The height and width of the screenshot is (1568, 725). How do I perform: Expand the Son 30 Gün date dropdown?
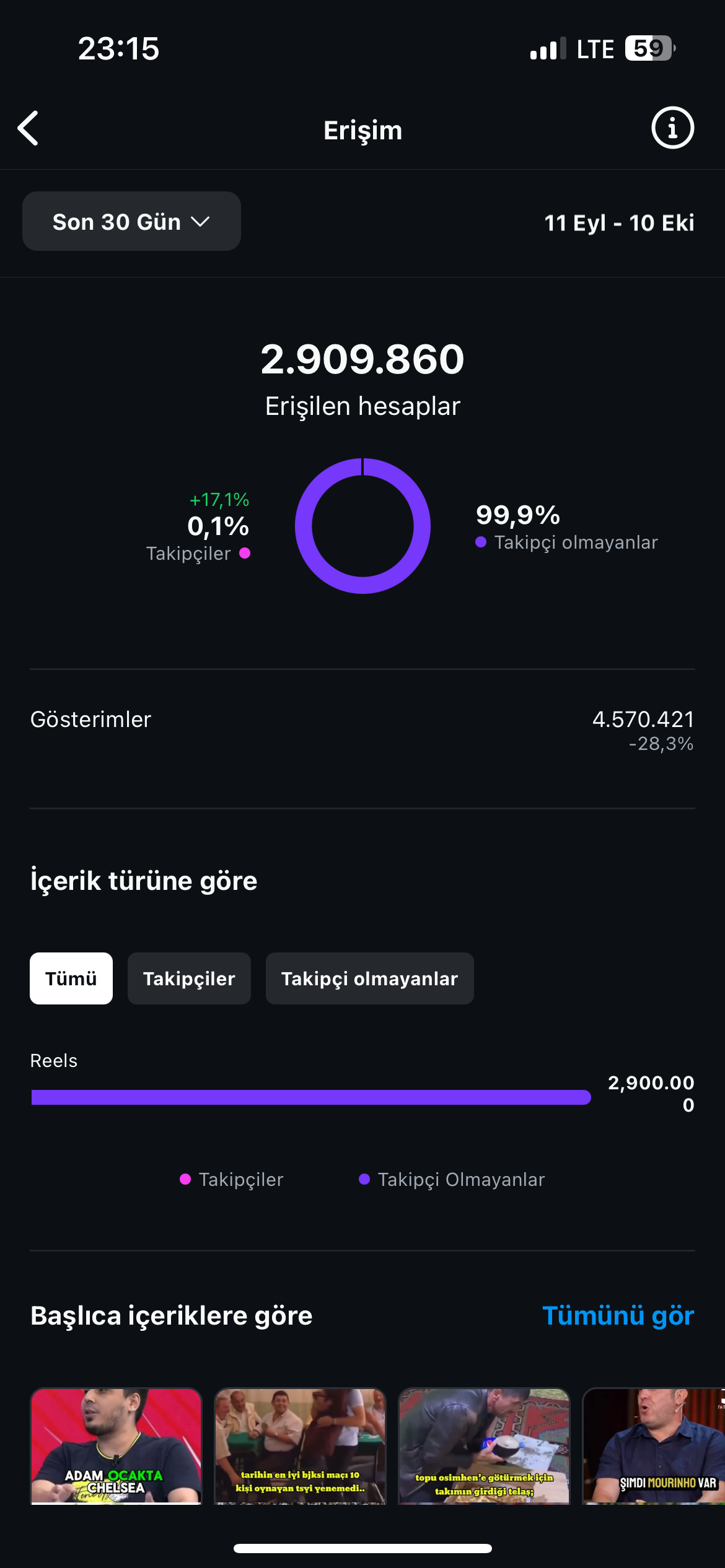(131, 221)
